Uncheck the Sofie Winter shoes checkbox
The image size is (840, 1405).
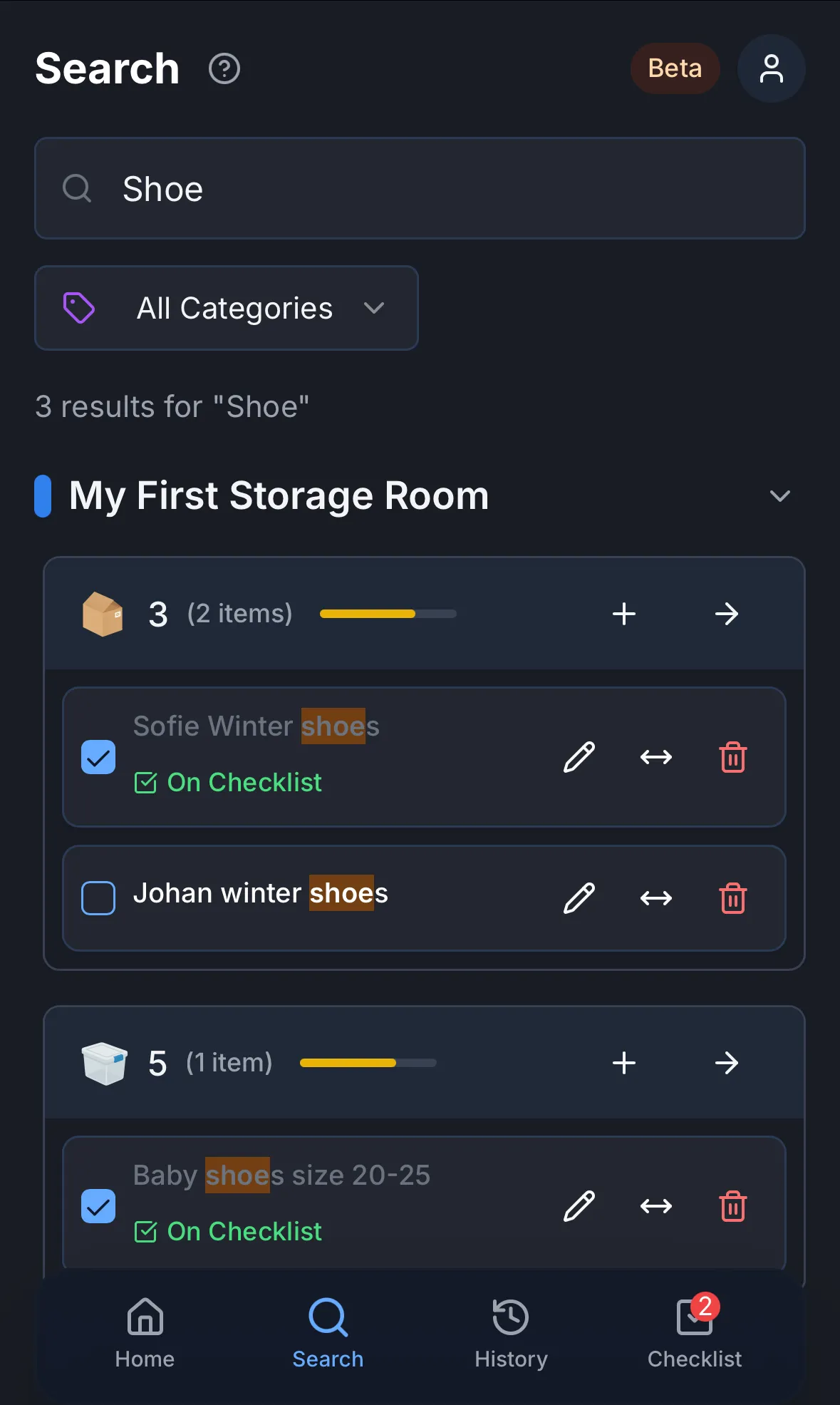coord(98,757)
